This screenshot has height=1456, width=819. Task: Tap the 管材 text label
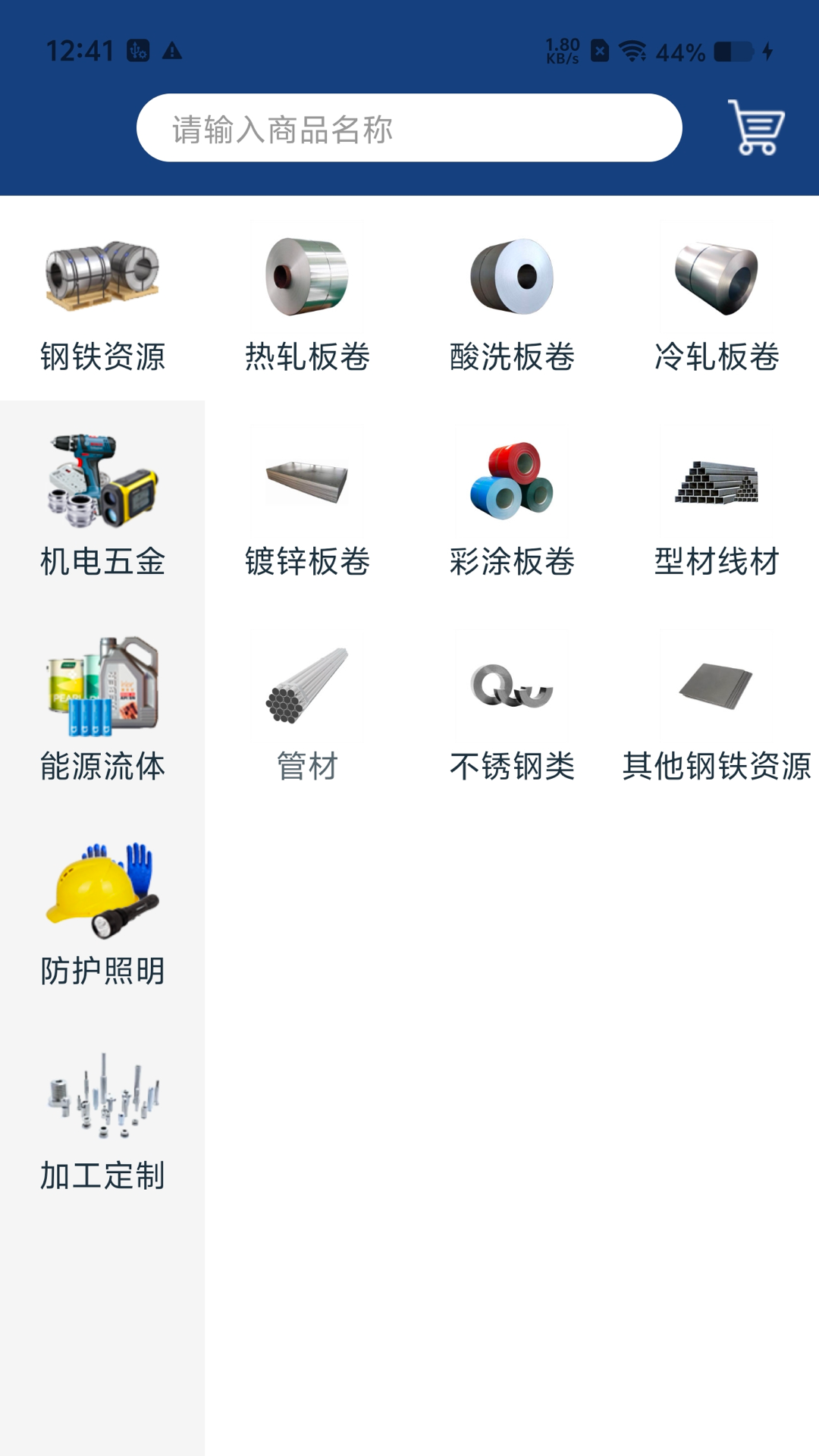pos(307,767)
